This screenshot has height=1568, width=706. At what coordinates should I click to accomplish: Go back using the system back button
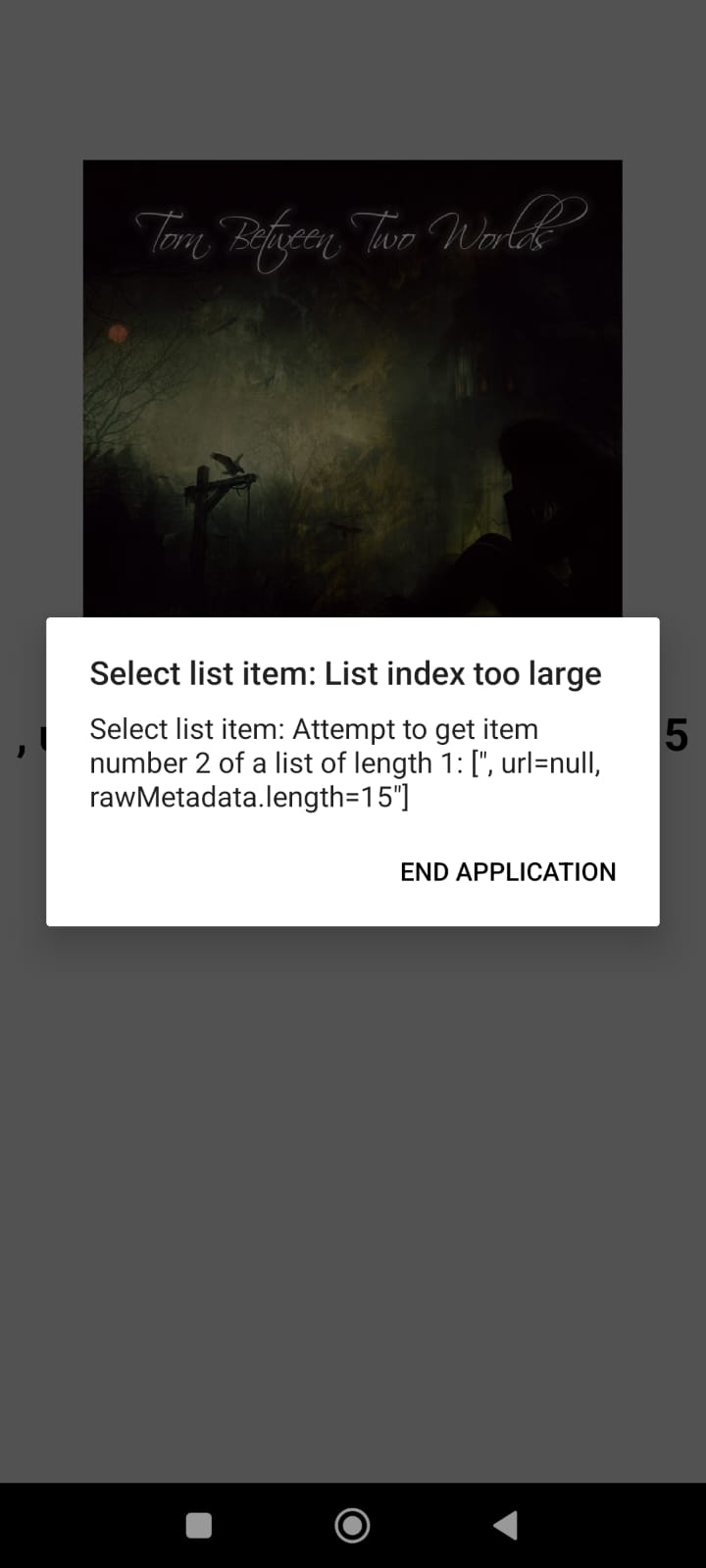point(505,1525)
